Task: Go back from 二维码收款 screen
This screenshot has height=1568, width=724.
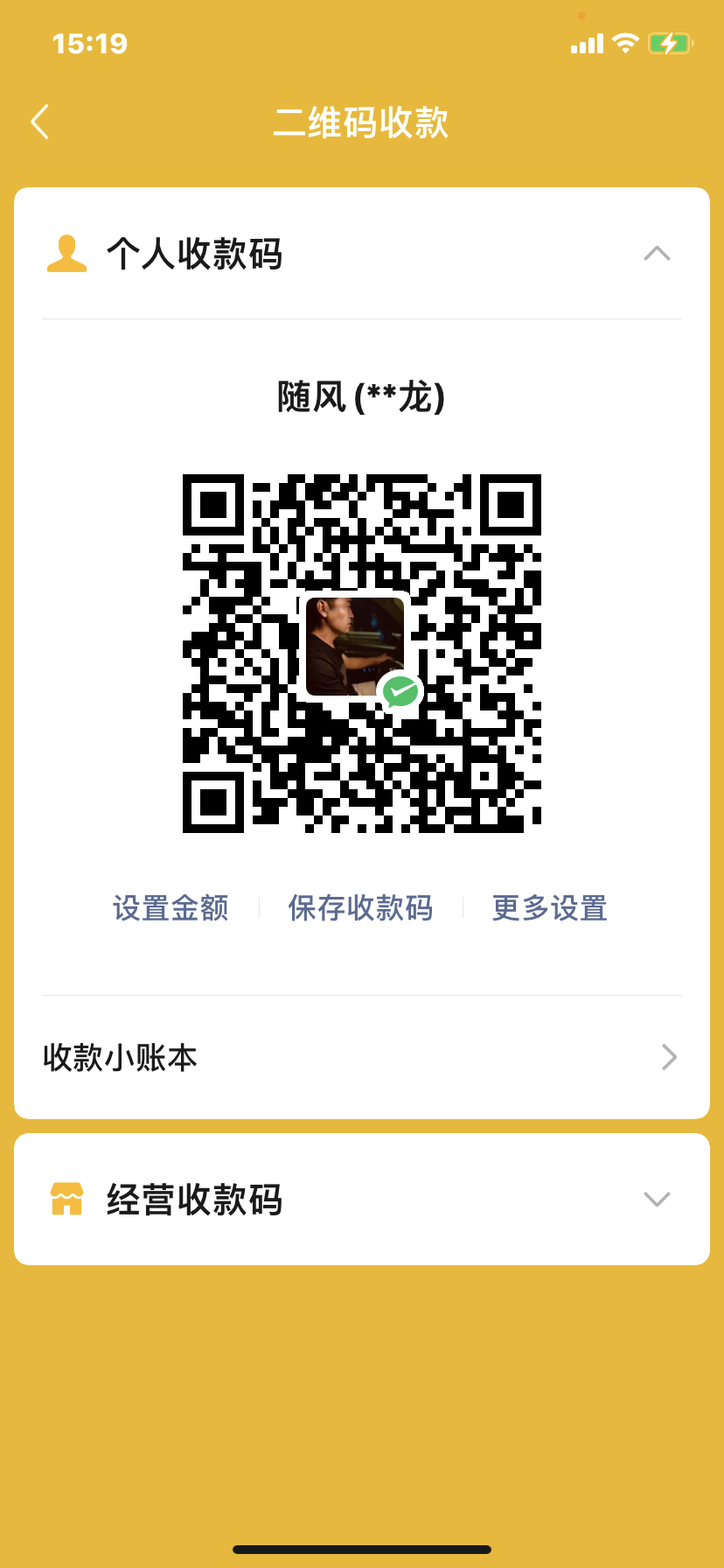Action: [40, 122]
